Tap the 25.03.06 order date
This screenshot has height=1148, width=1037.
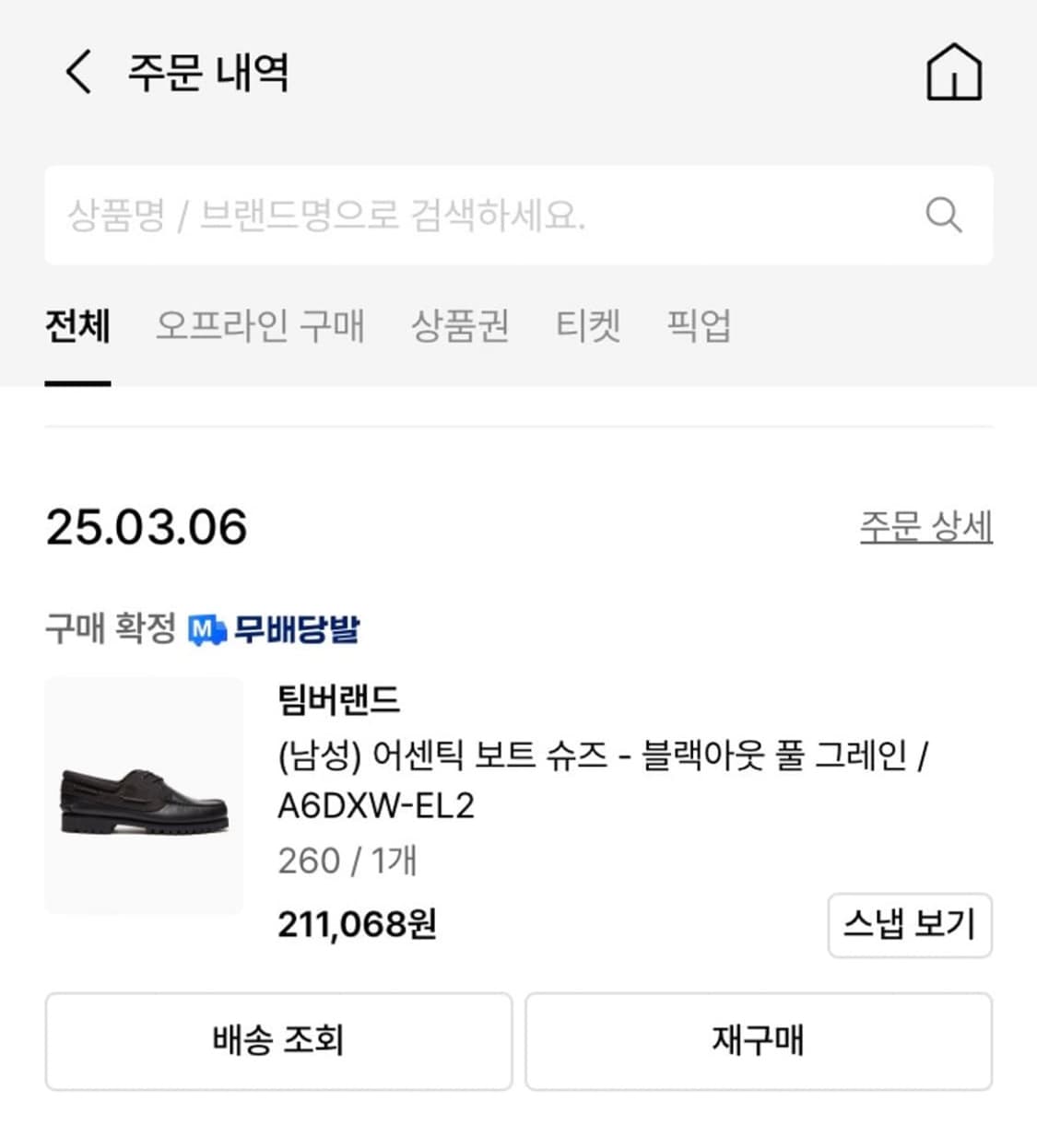(x=147, y=527)
